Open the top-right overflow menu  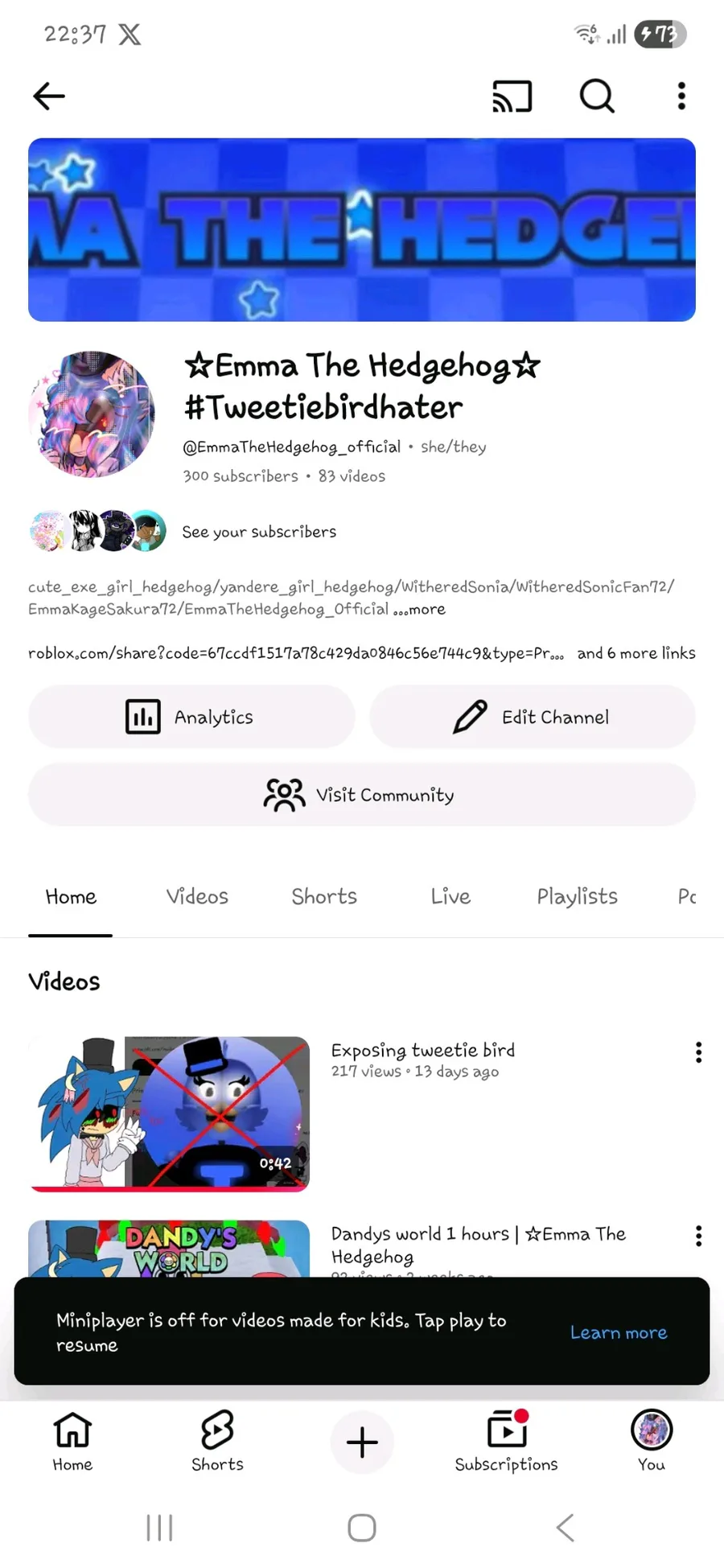pyautogui.click(x=681, y=97)
